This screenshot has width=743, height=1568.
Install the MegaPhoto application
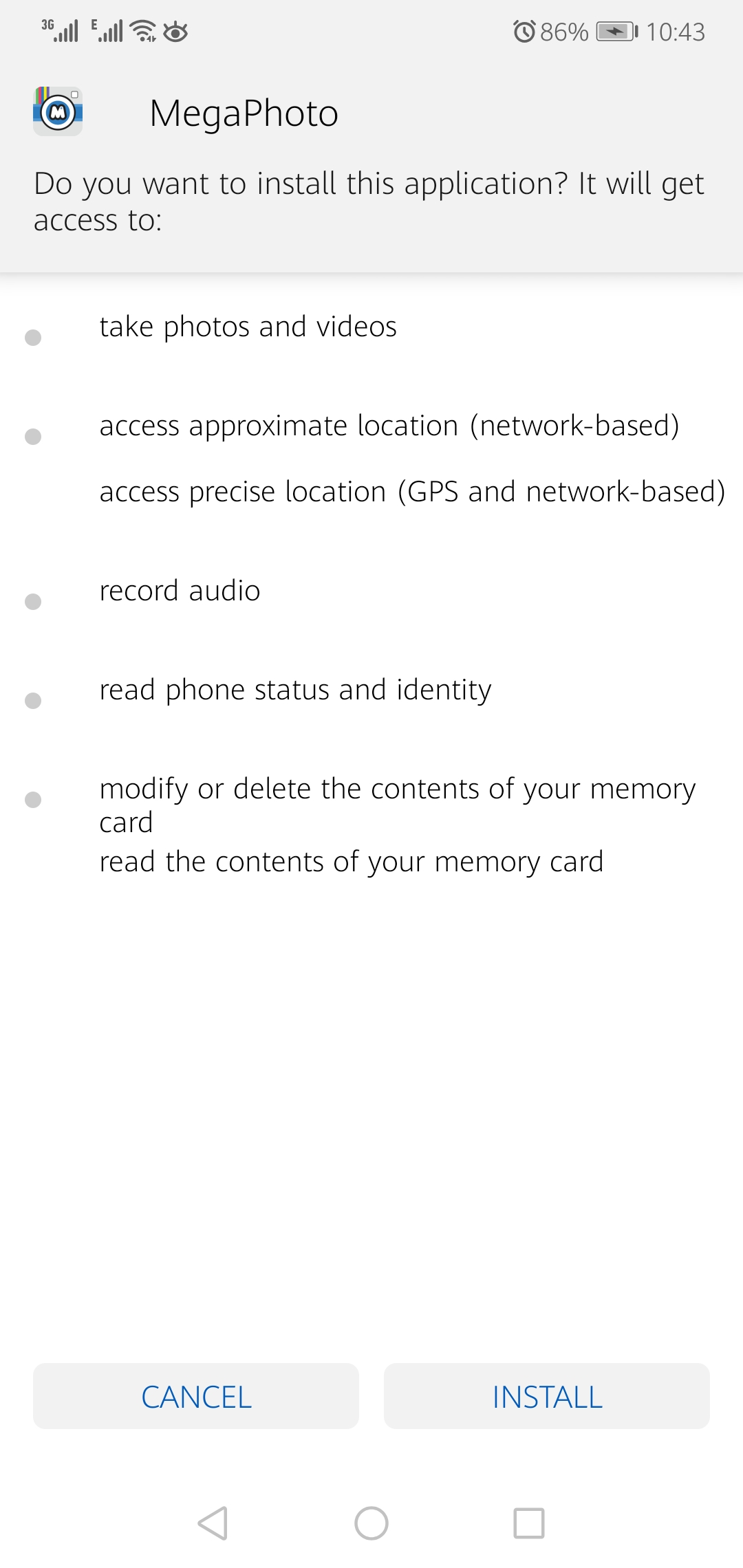pos(547,1396)
